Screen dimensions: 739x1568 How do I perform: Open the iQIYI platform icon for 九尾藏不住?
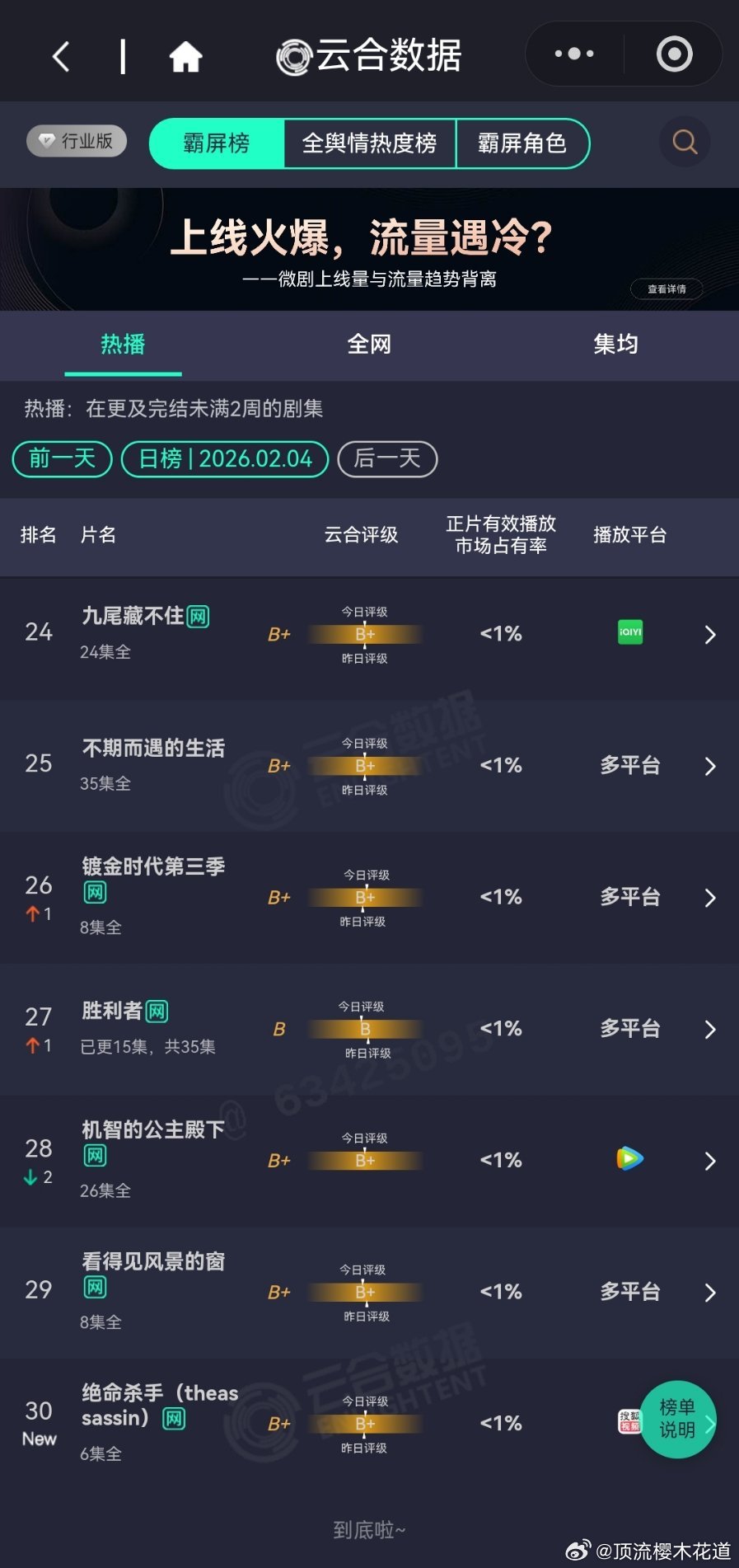tap(629, 631)
